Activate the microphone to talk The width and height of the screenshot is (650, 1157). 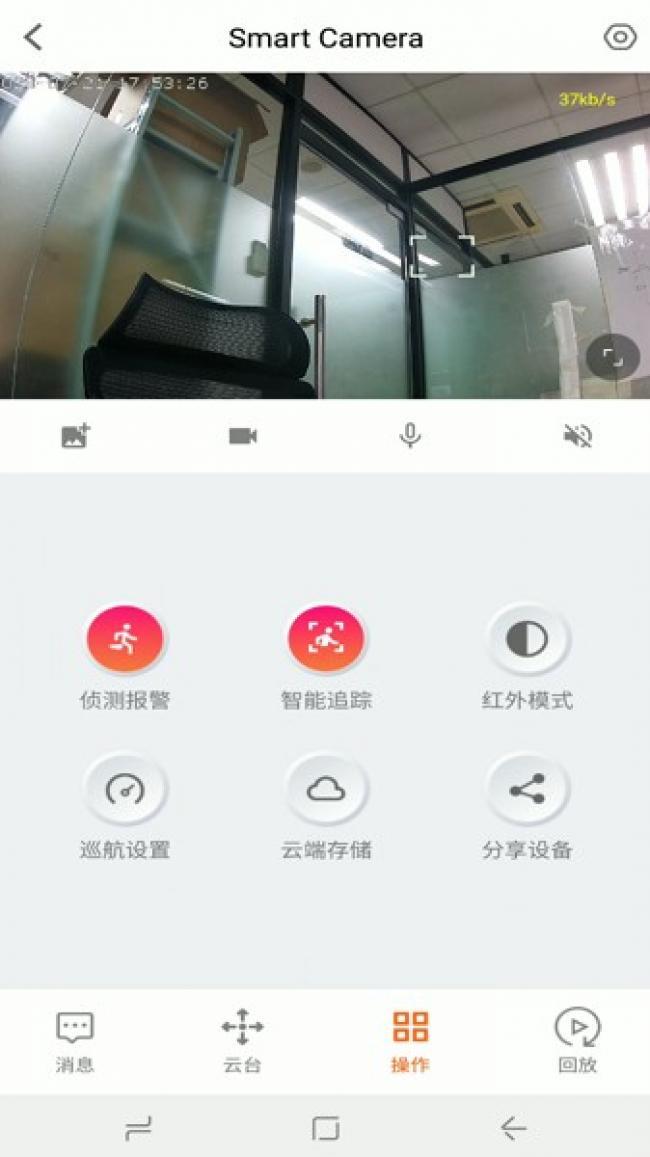(x=409, y=436)
